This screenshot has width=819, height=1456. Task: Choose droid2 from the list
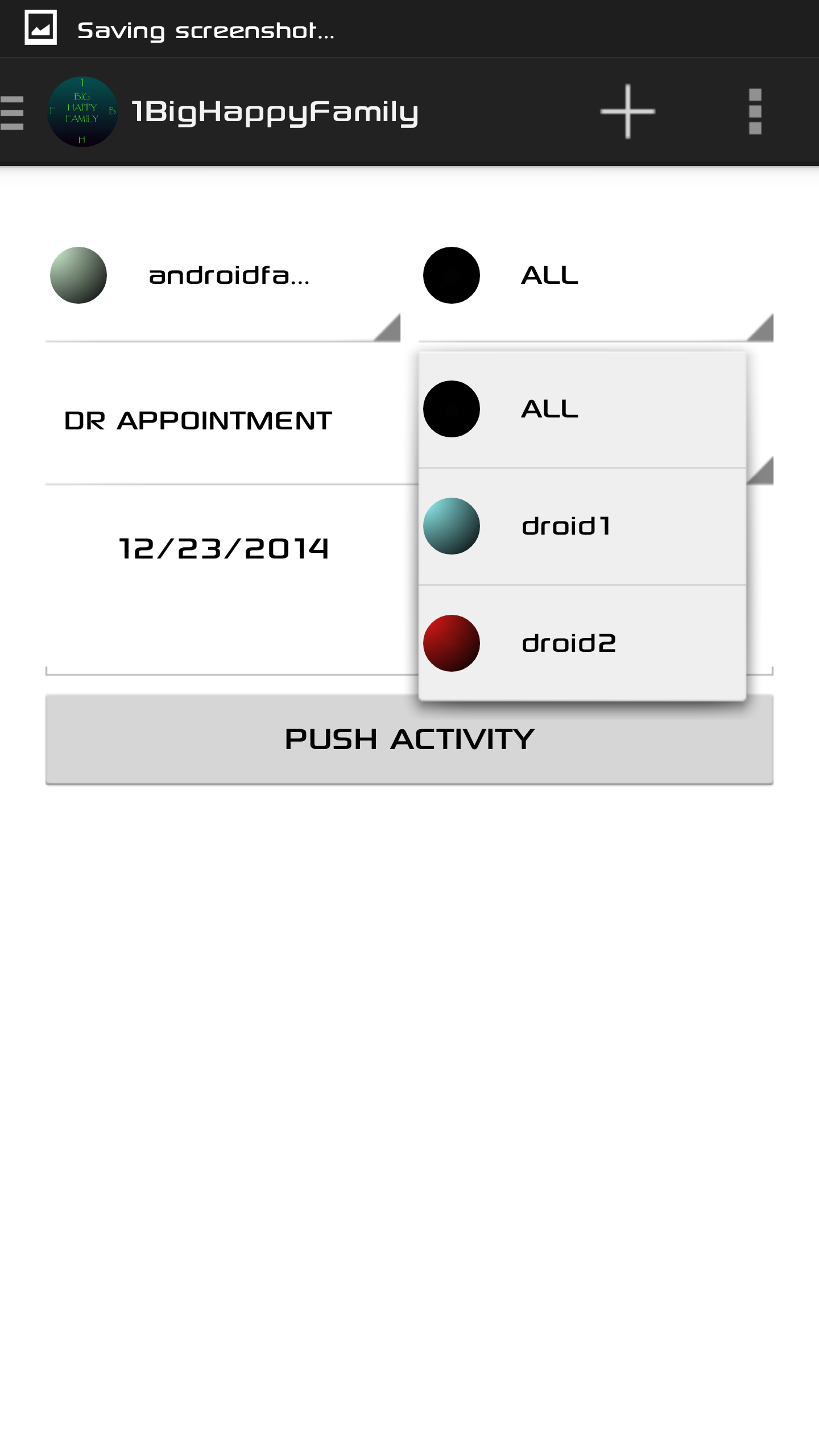582,643
